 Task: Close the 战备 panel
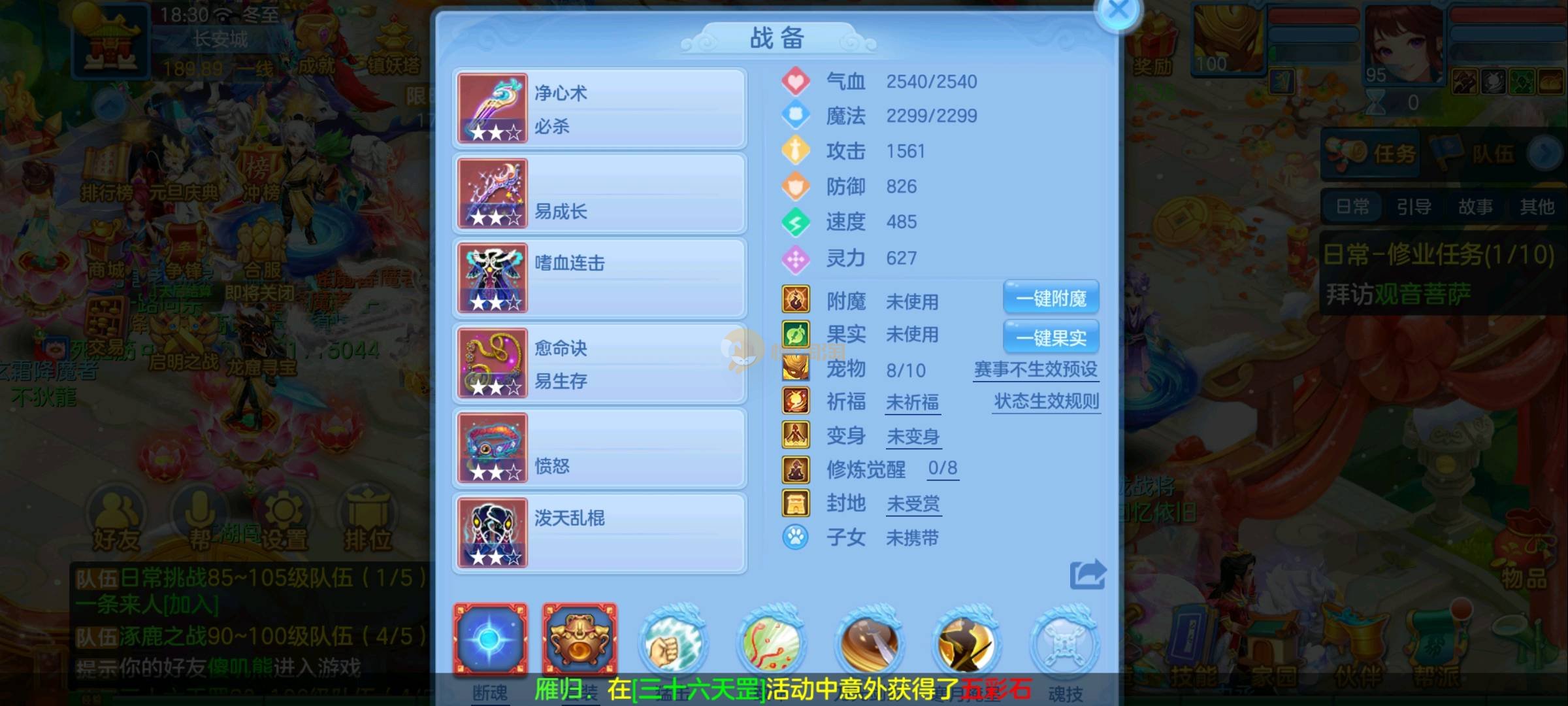coord(1119,11)
